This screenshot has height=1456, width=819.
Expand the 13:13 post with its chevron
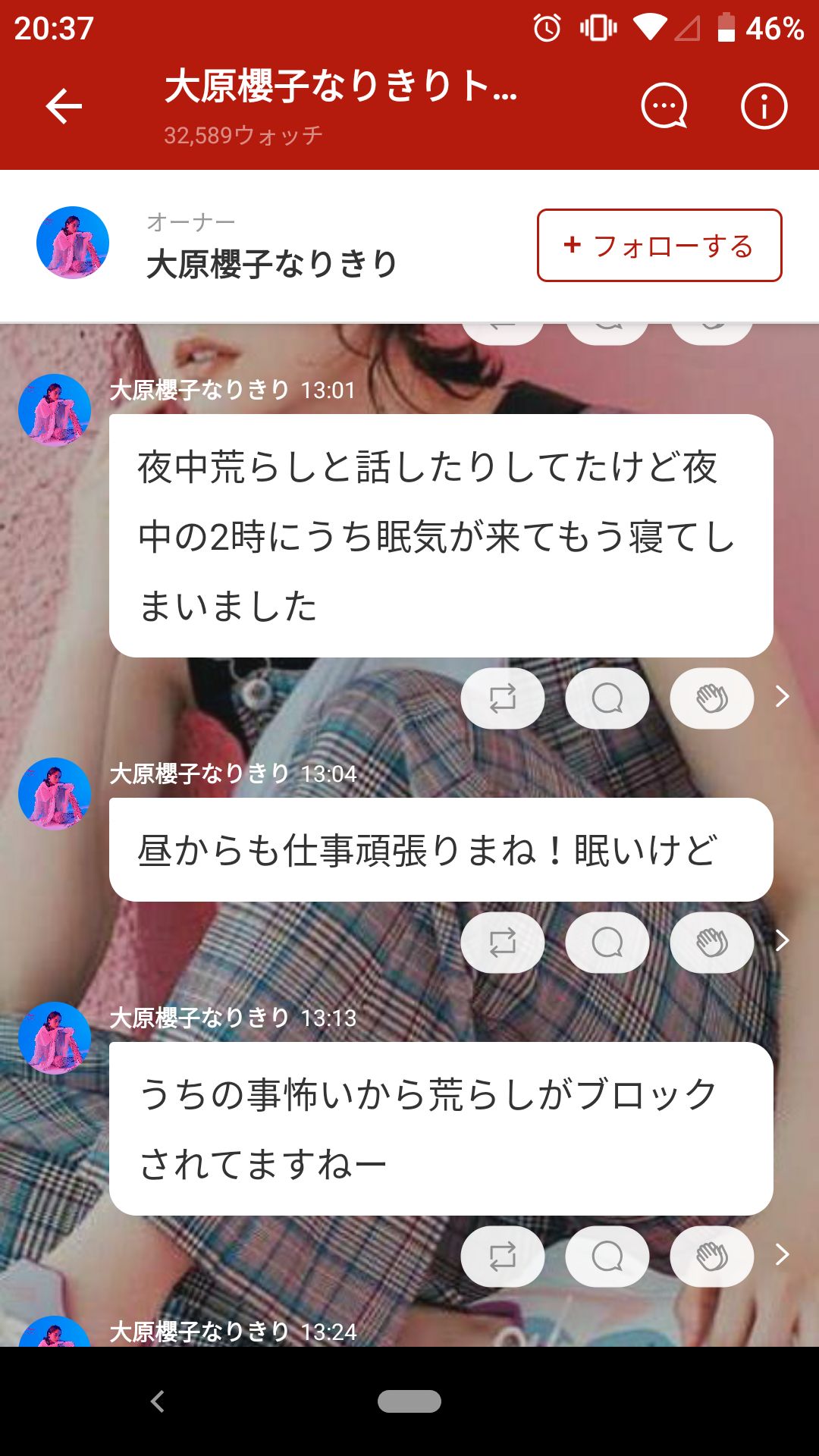(x=780, y=1257)
